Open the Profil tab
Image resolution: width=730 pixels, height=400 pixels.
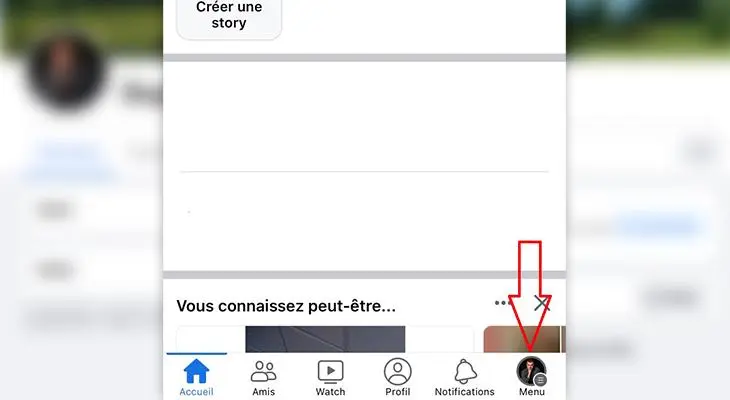(398, 377)
